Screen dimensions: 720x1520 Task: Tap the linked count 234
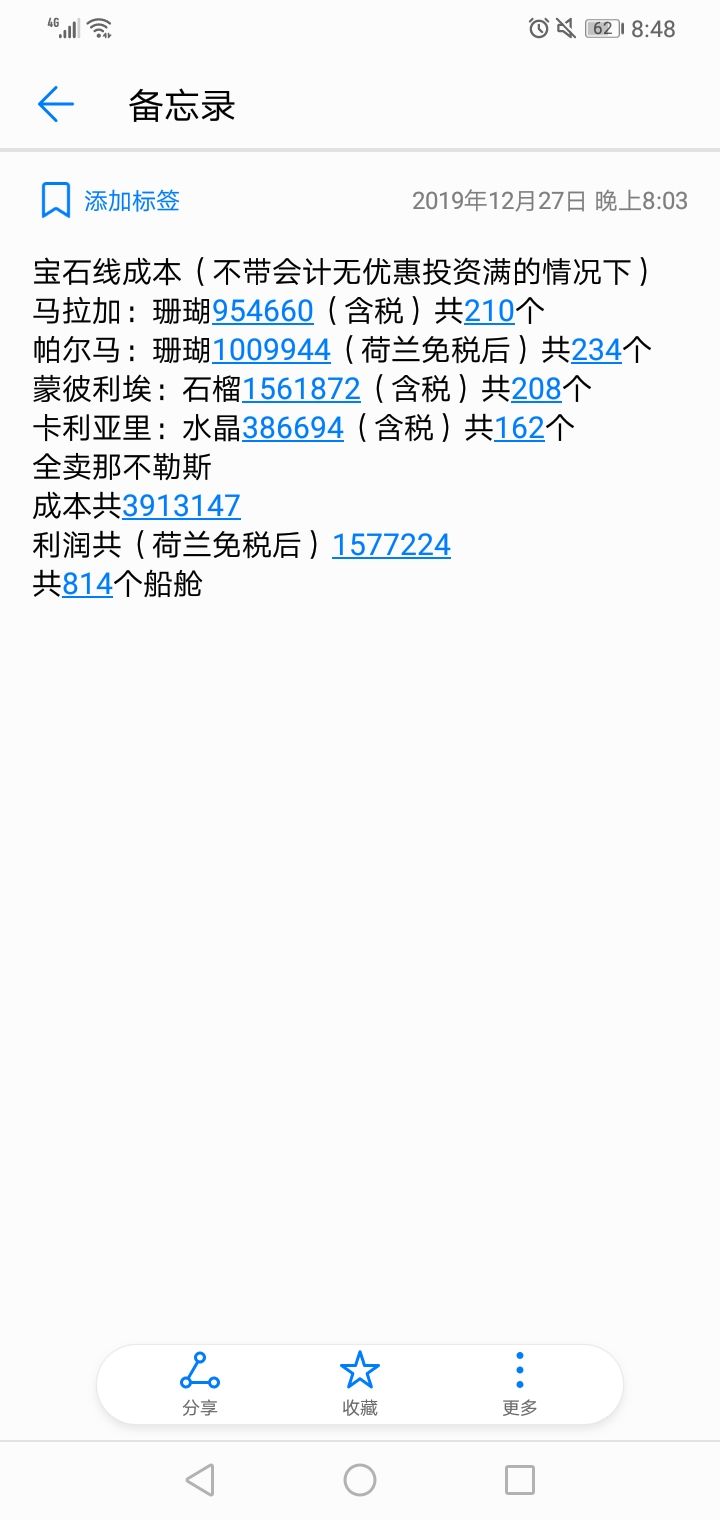point(597,350)
